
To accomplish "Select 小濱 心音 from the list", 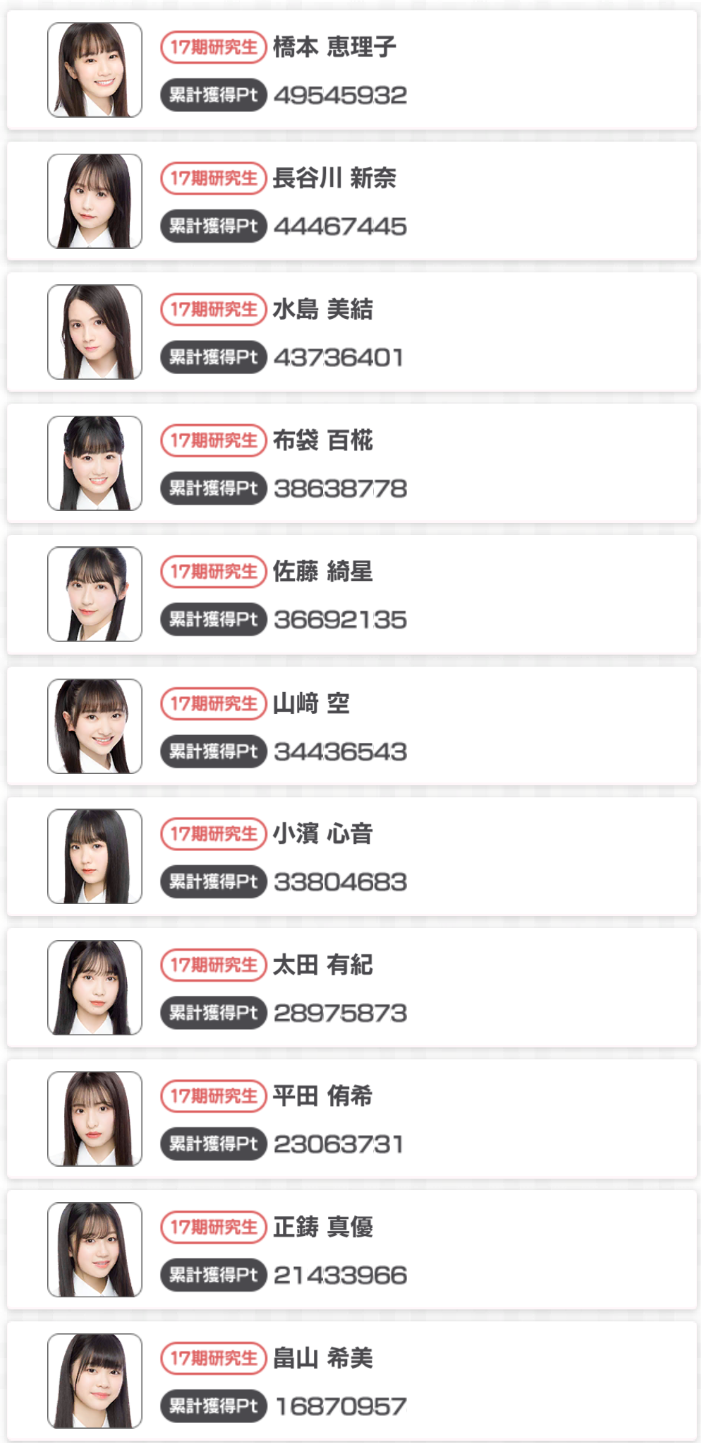I will pyautogui.click(x=351, y=856).
